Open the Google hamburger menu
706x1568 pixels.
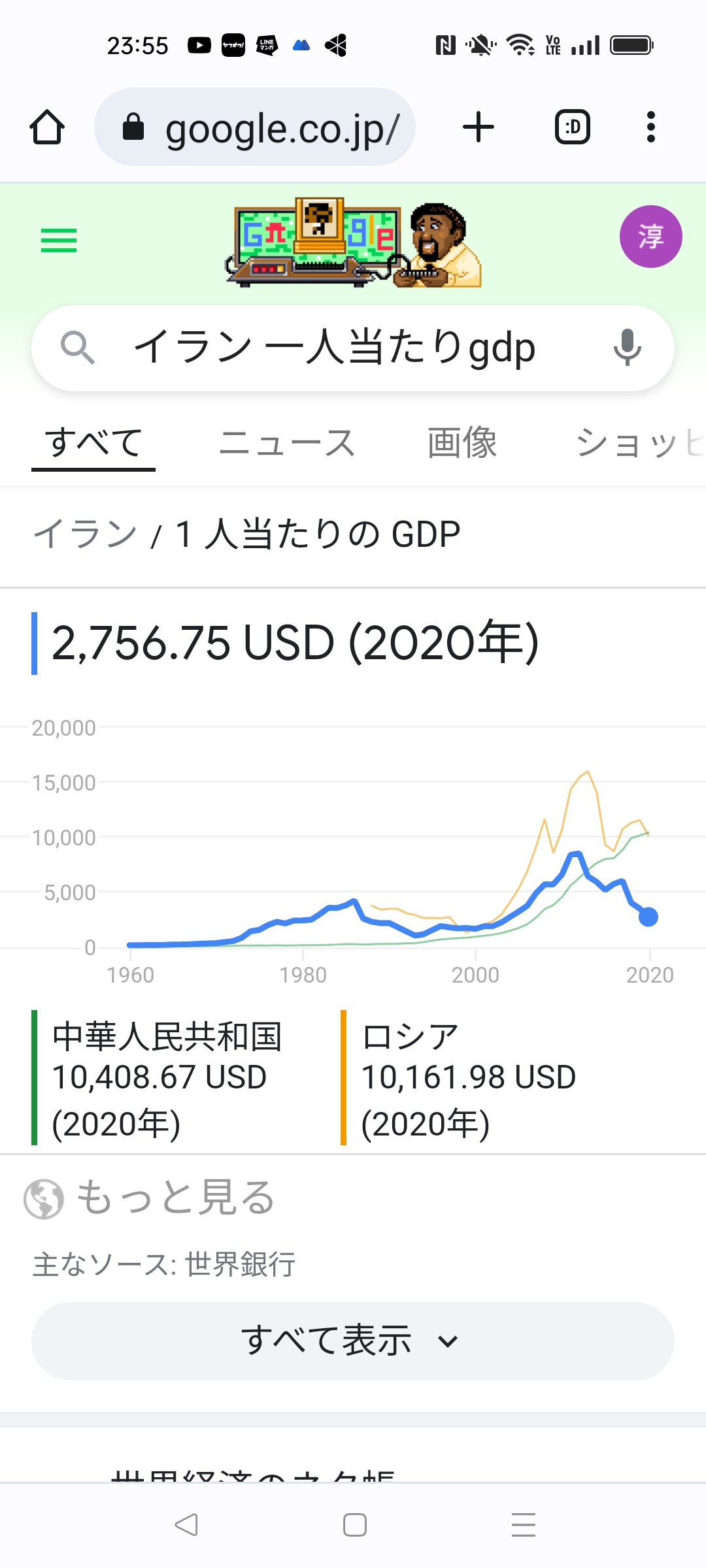59,240
